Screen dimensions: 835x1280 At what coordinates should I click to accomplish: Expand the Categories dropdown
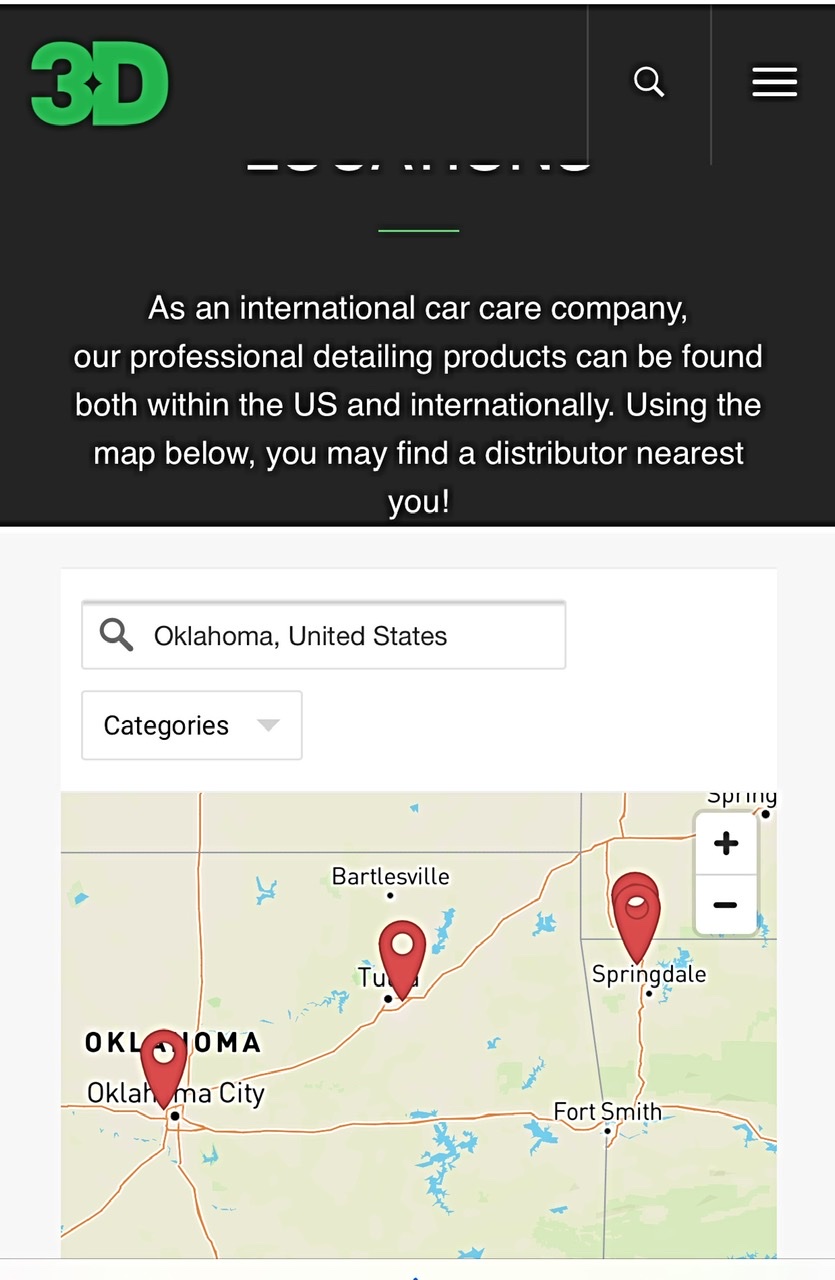pos(191,726)
